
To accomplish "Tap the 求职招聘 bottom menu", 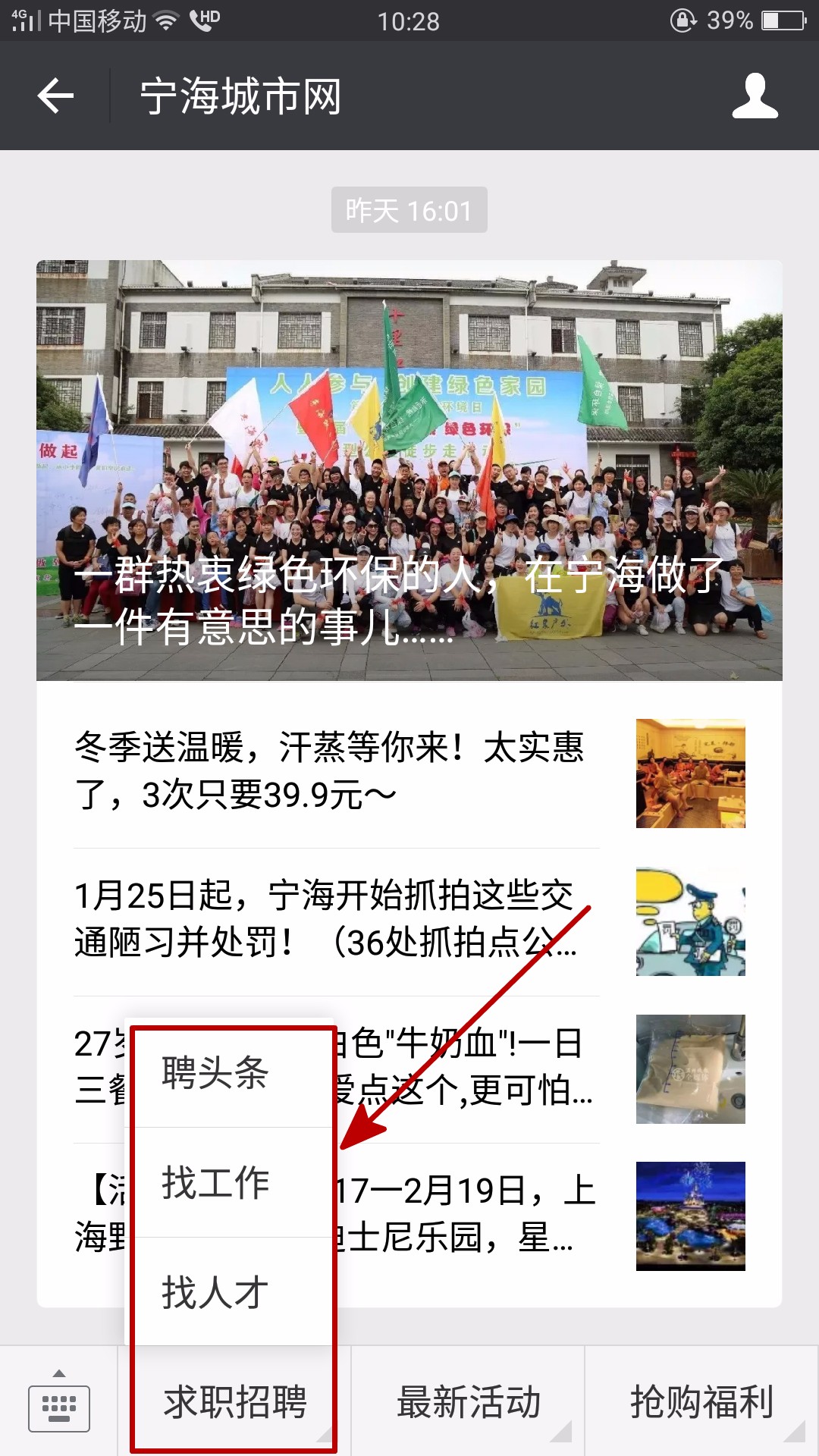I will 234,1401.
